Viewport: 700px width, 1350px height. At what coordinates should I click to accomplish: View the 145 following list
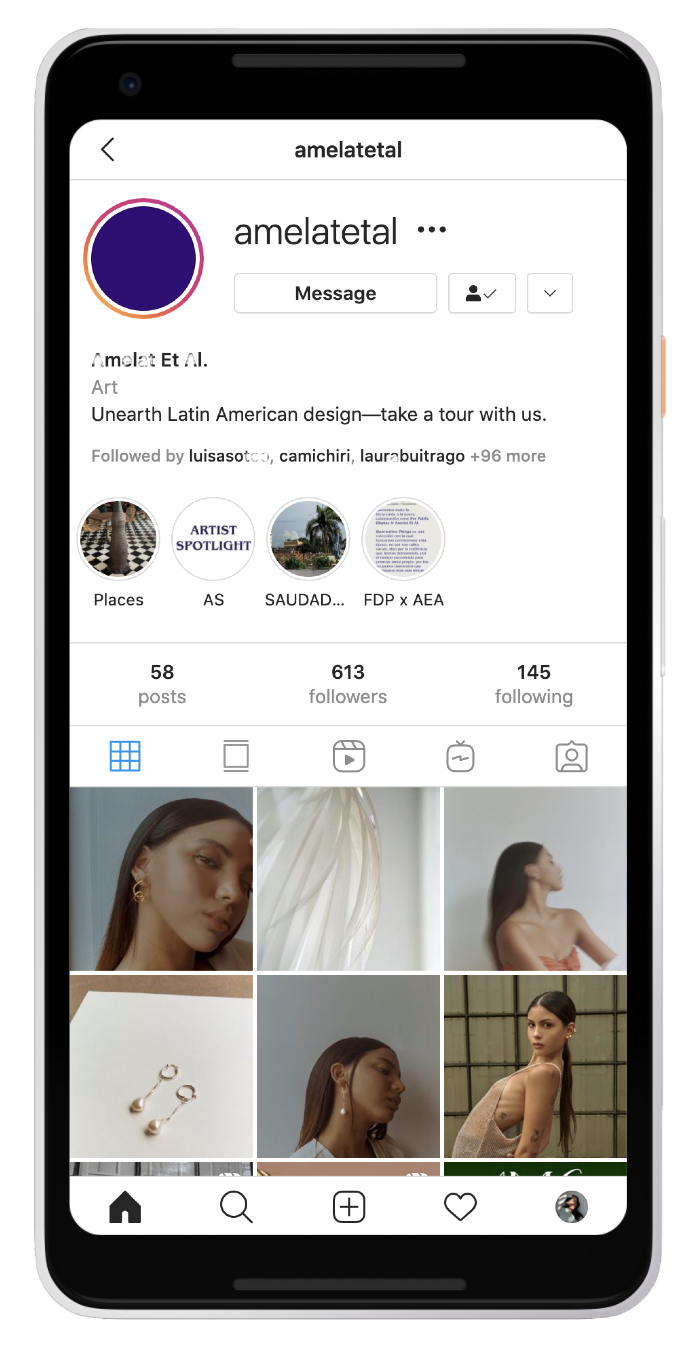pos(534,684)
